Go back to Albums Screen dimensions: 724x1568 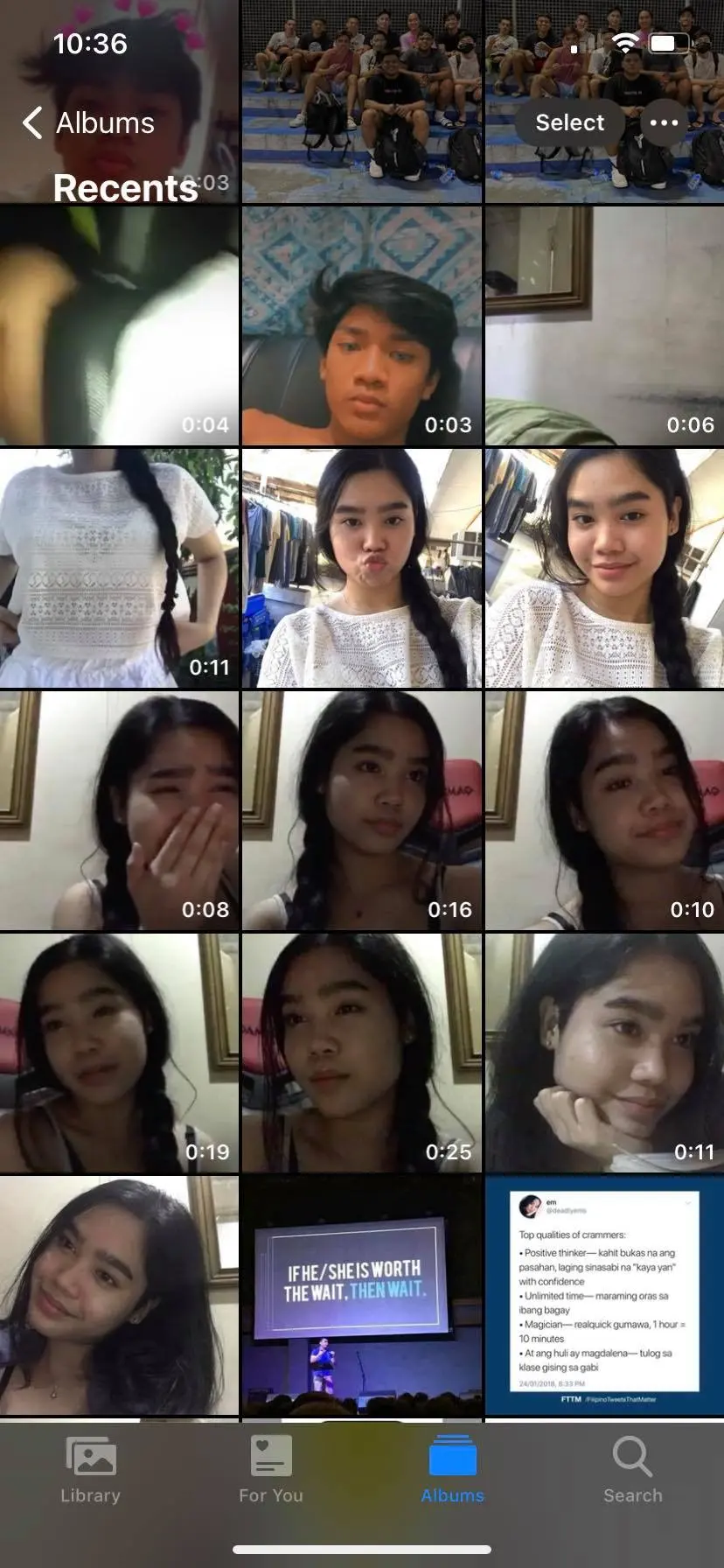tap(88, 123)
